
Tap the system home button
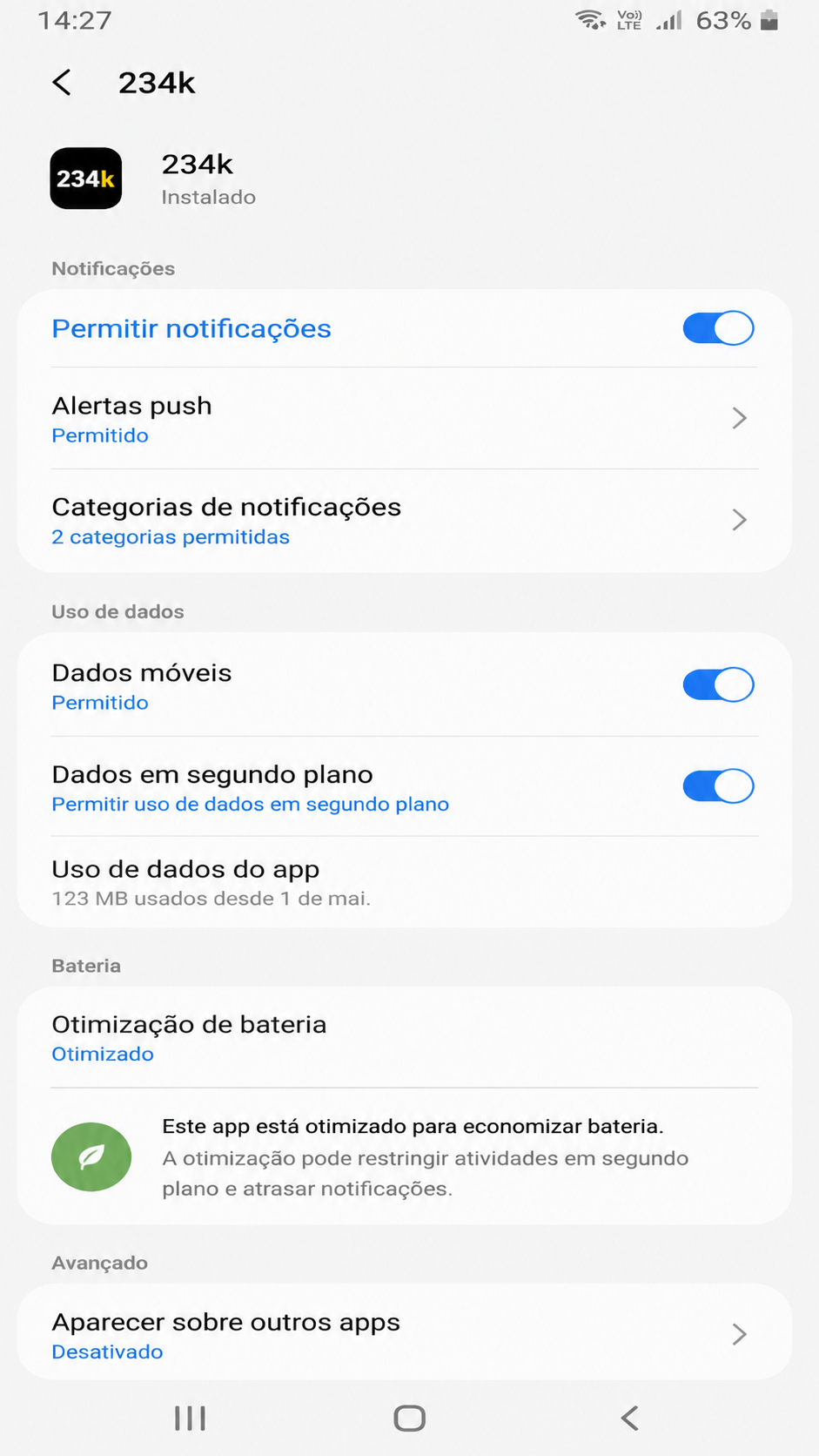point(409,1419)
